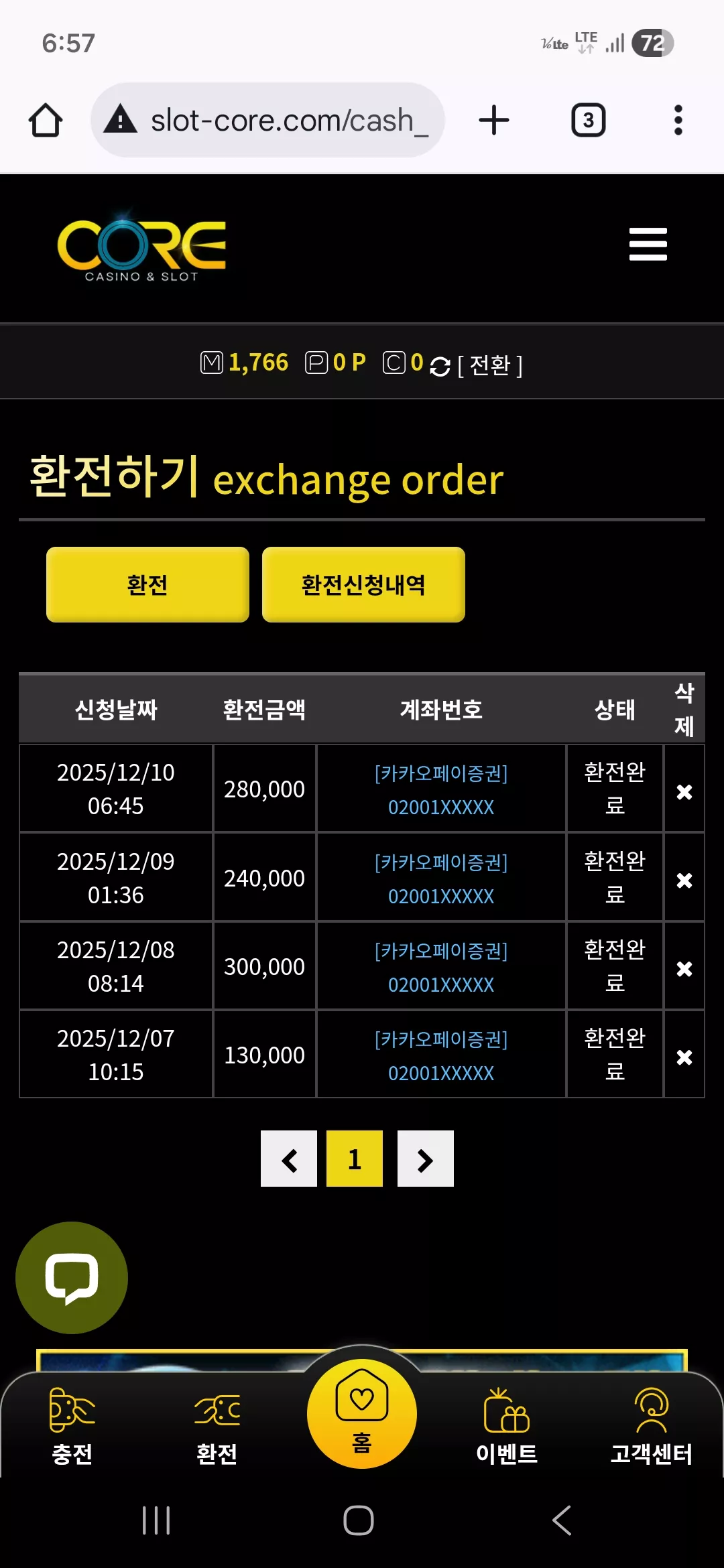The height and width of the screenshot is (1568, 724).
Task: Open the tab switcher showing 3
Action: (x=588, y=121)
